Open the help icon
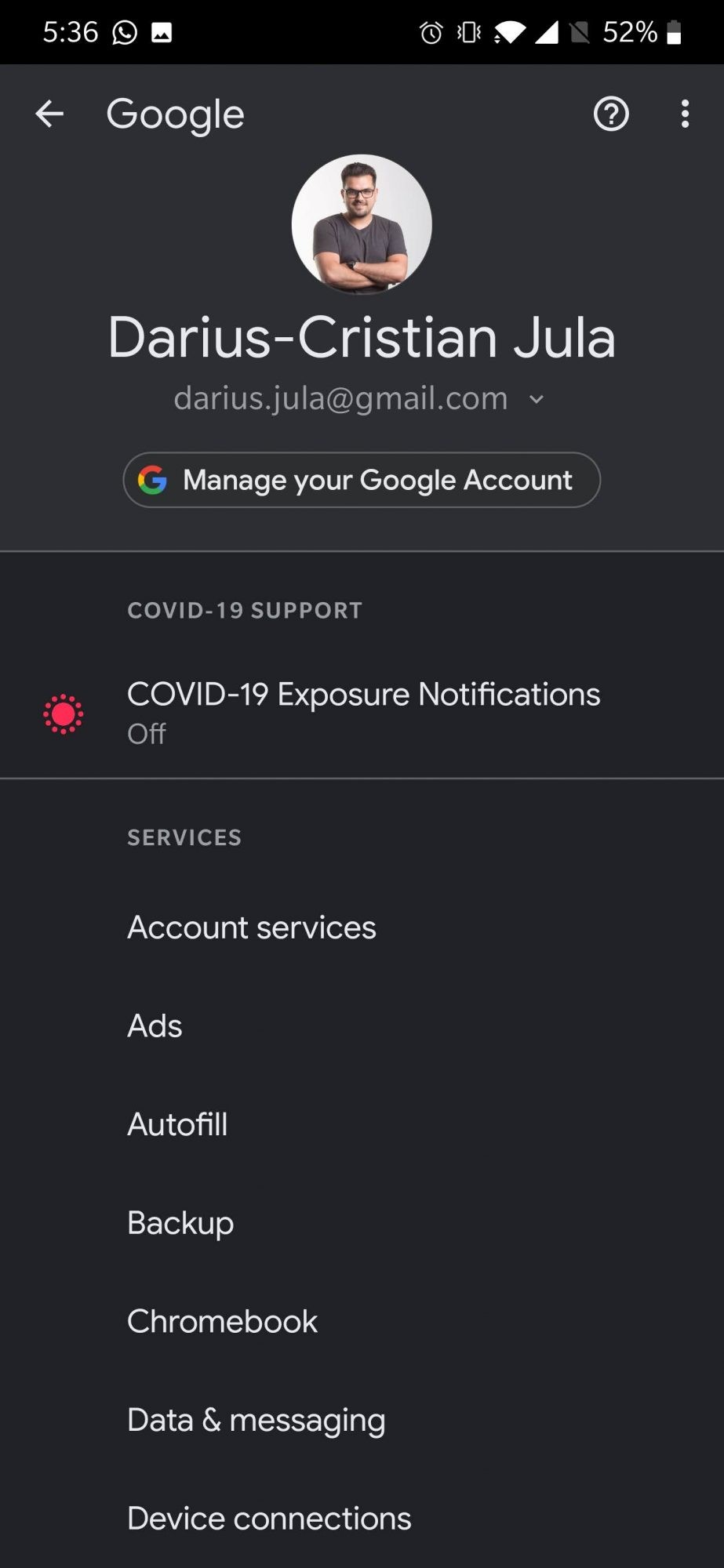This screenshot has height=1568, width=724. 611,114
